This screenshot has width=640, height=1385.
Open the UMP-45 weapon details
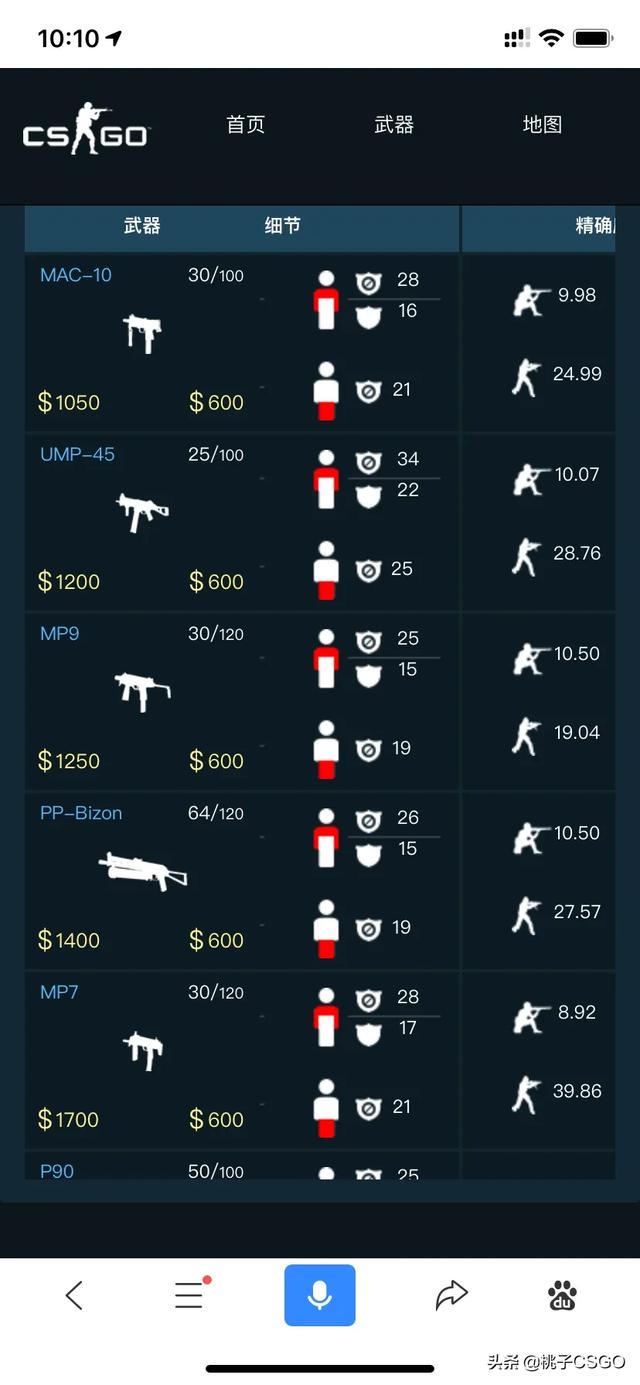tap(77, 454)
